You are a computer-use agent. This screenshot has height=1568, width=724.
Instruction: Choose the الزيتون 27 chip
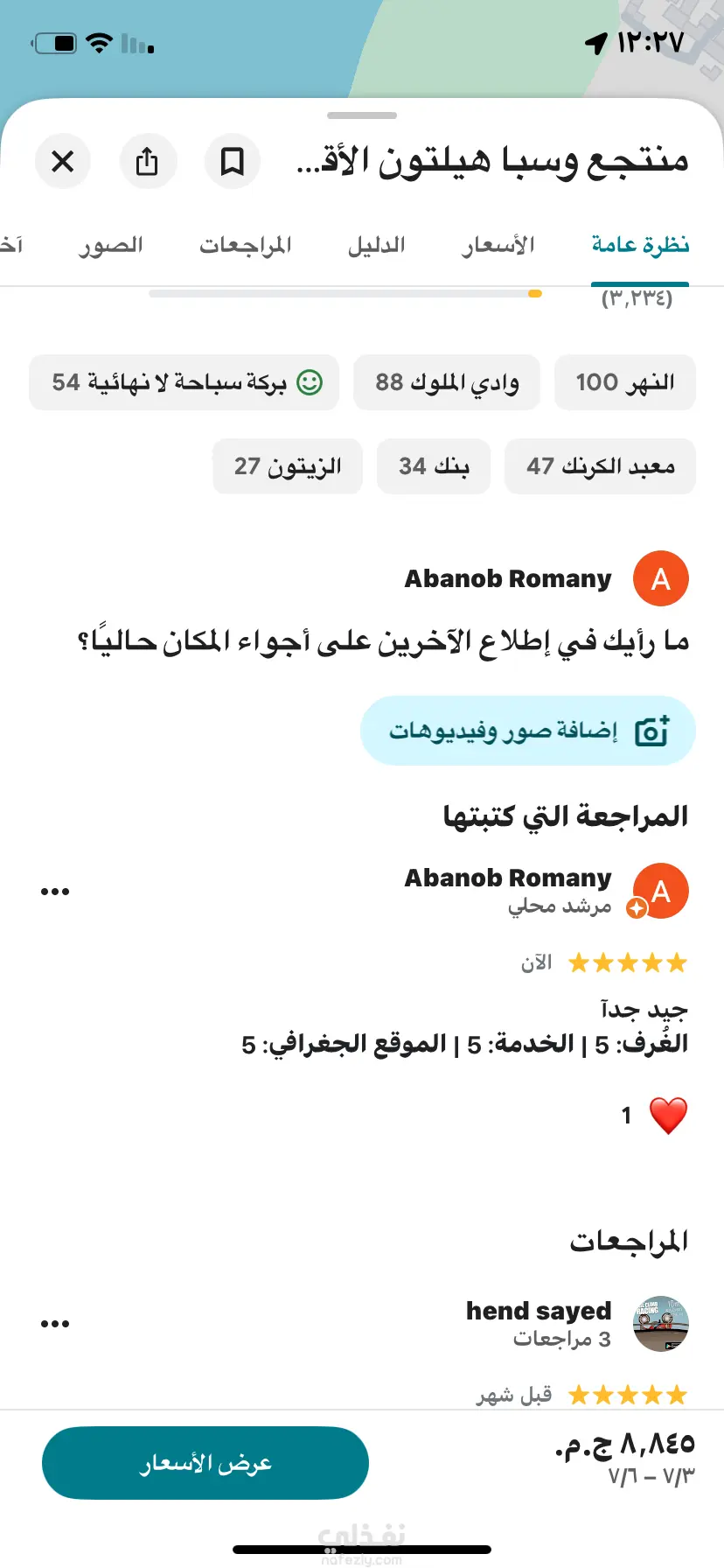288,466
